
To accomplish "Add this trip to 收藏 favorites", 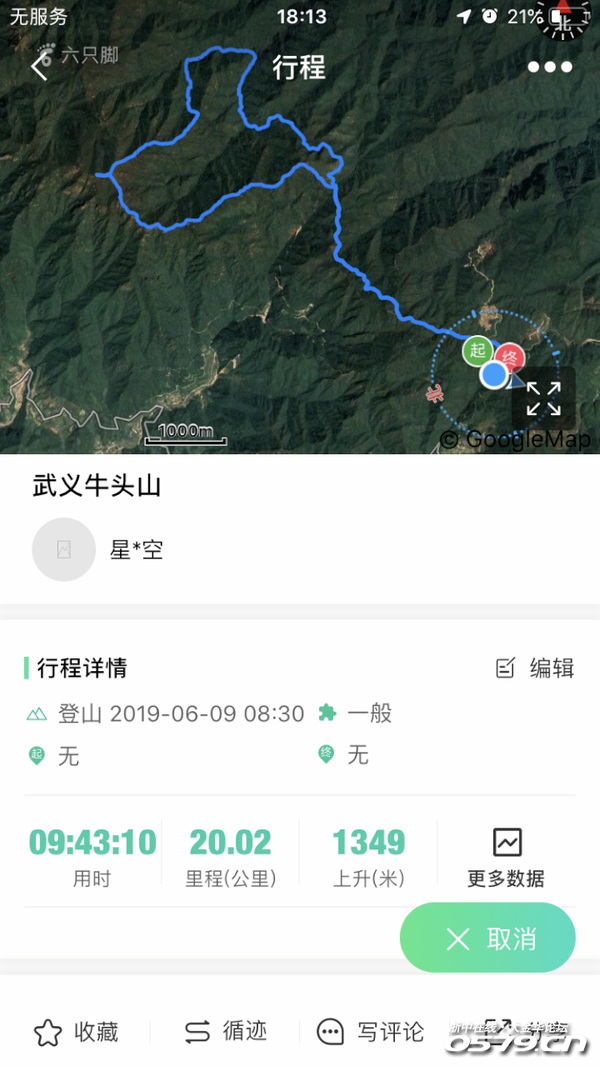I will [x=76, y=1032].
